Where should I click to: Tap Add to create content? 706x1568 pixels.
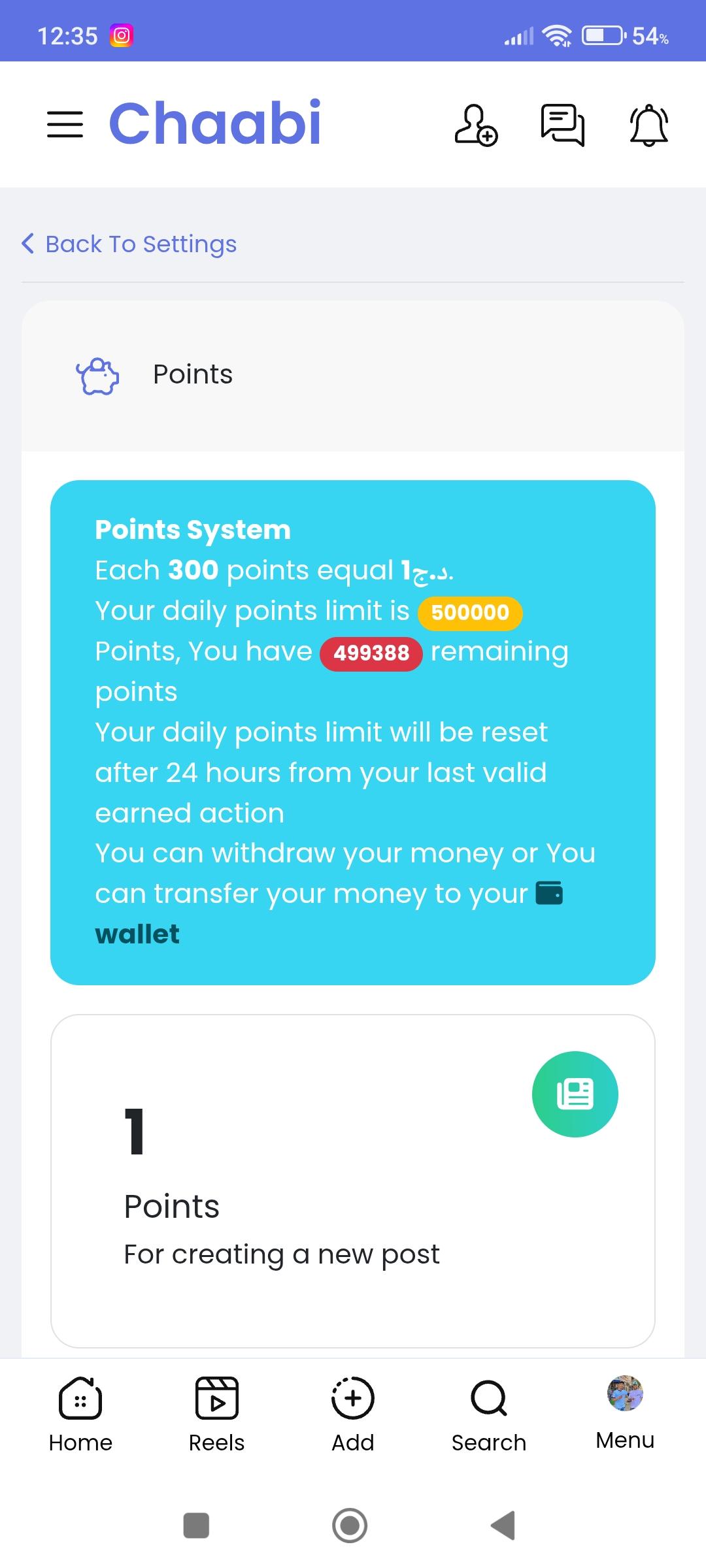click(x=353, y=1414)
